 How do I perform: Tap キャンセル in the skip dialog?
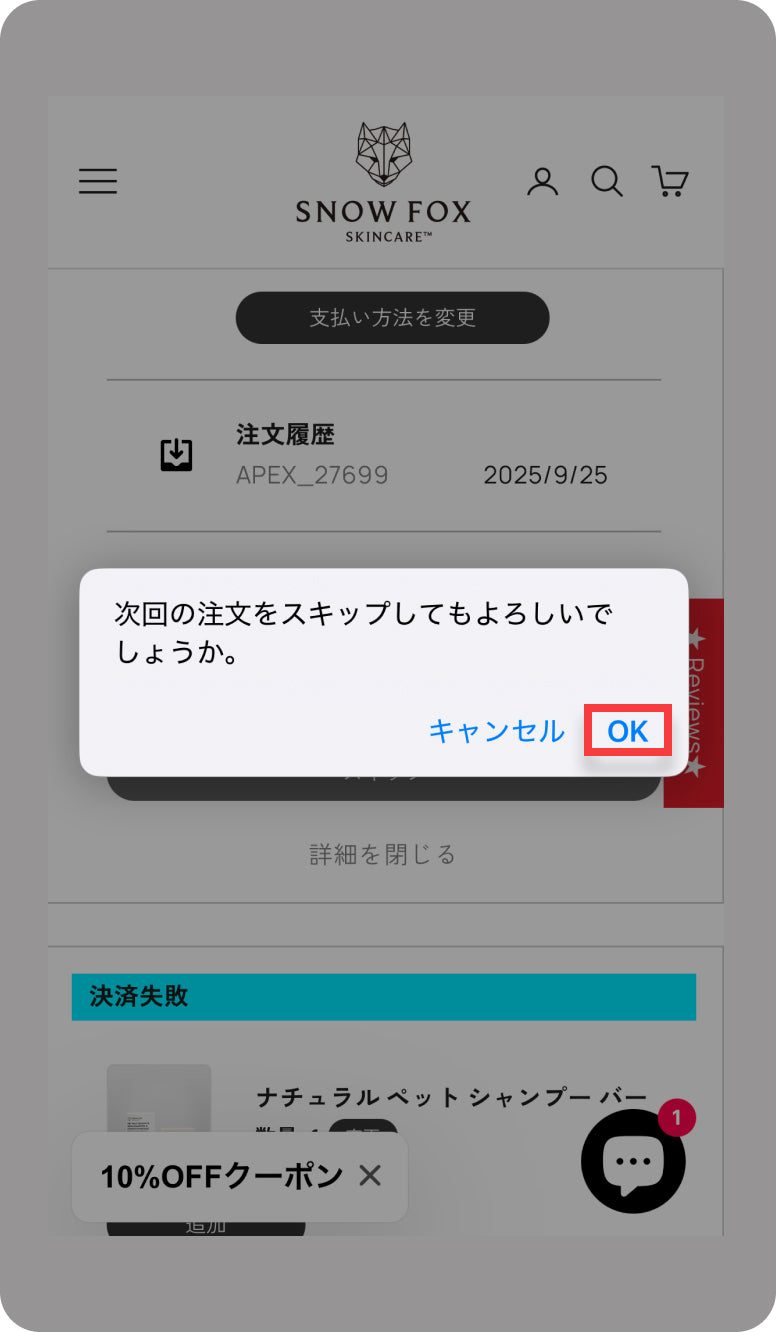[x=496, y=731]
